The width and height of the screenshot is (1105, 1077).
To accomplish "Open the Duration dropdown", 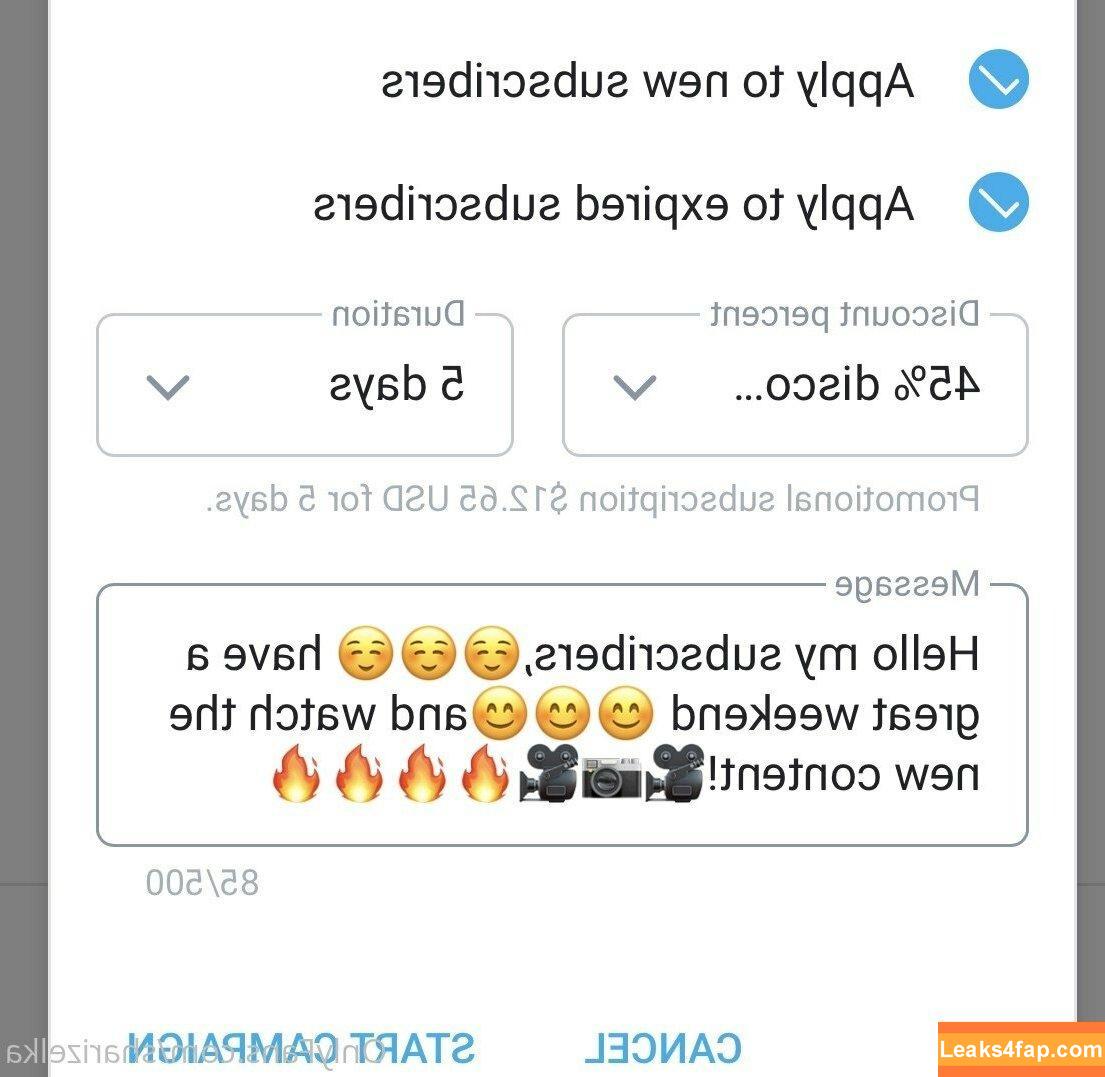I will (304, 387).
